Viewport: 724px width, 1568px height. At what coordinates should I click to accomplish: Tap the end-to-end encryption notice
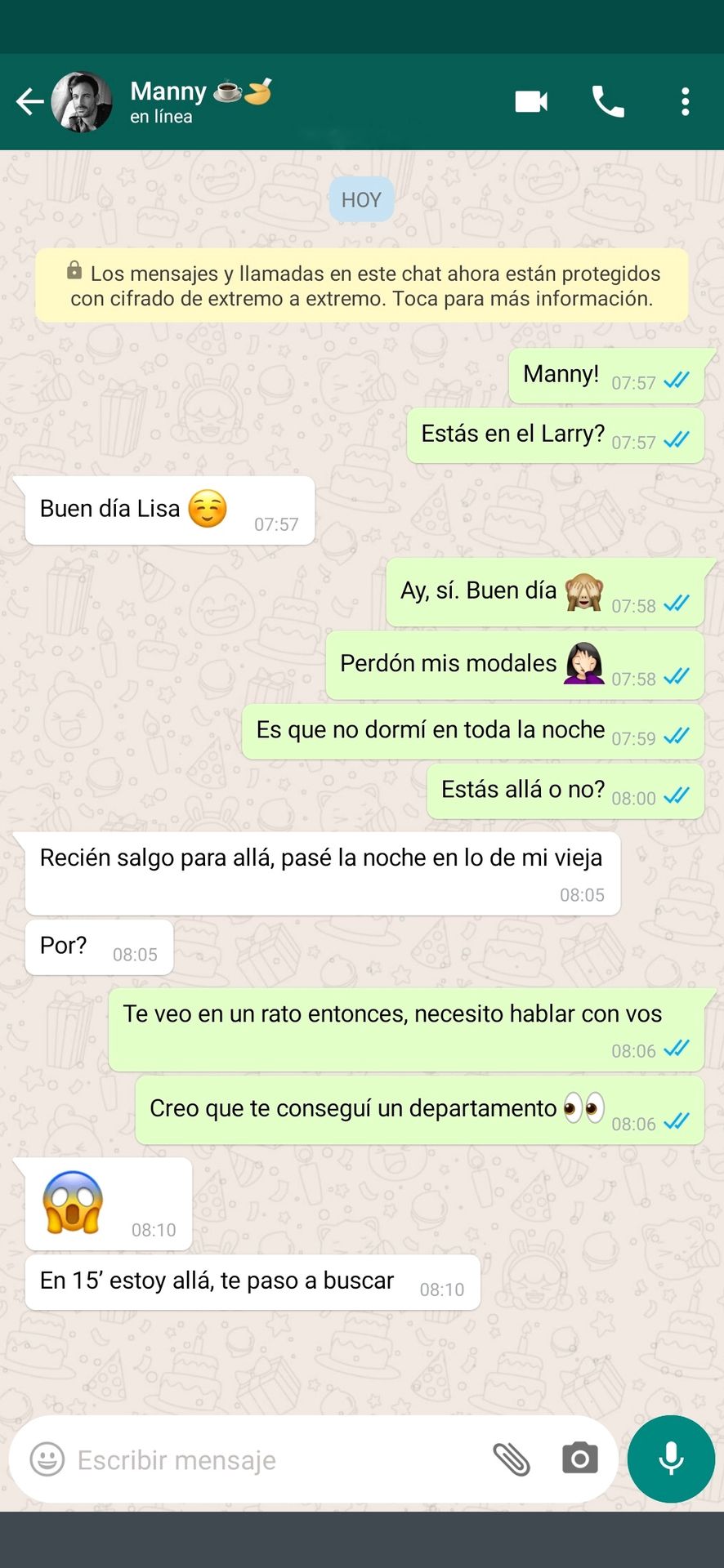(362, 286)
